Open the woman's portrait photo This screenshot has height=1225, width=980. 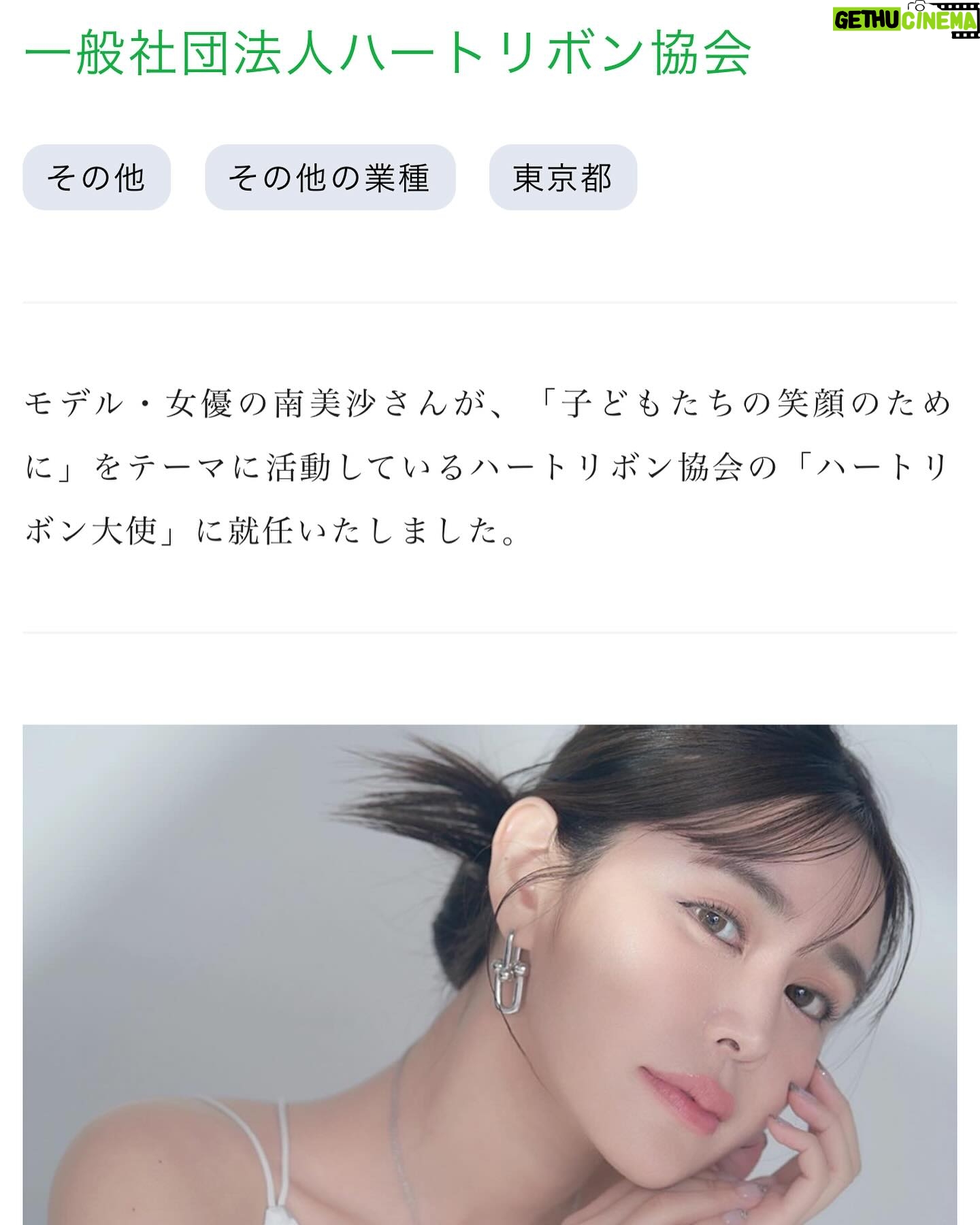pyautogui.click(x=489, y=973)
